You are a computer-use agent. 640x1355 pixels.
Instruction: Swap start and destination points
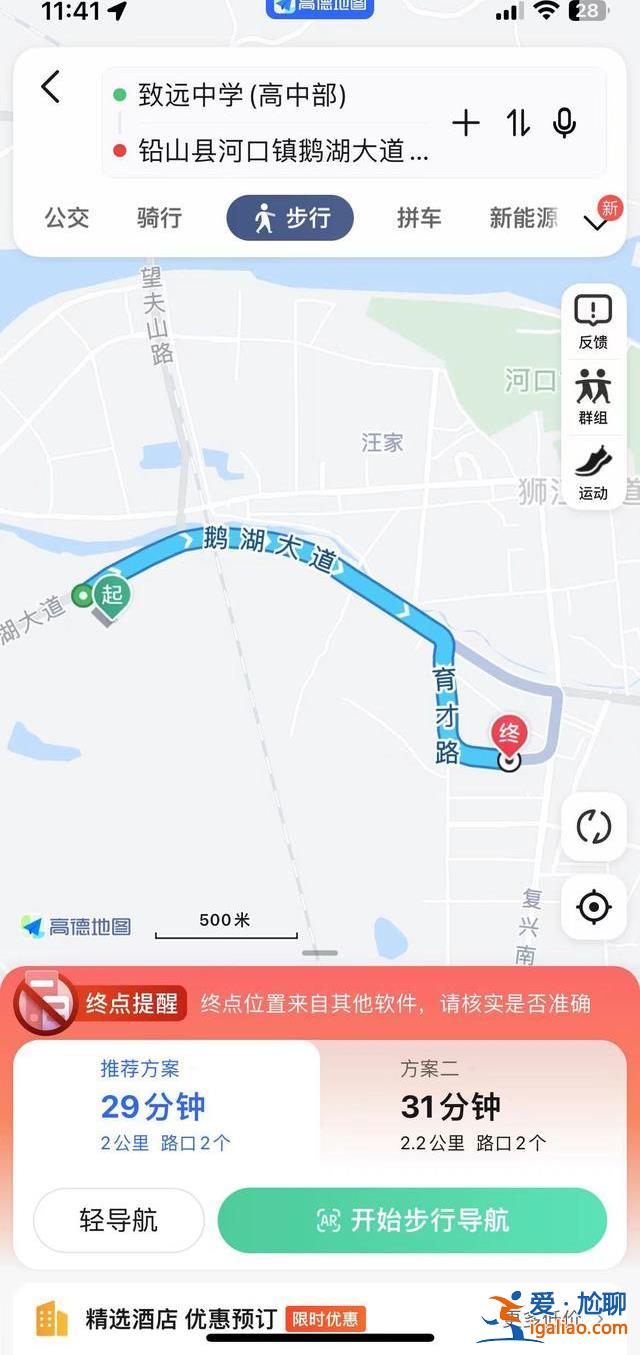pyautogui.click(x=517, y=123)
